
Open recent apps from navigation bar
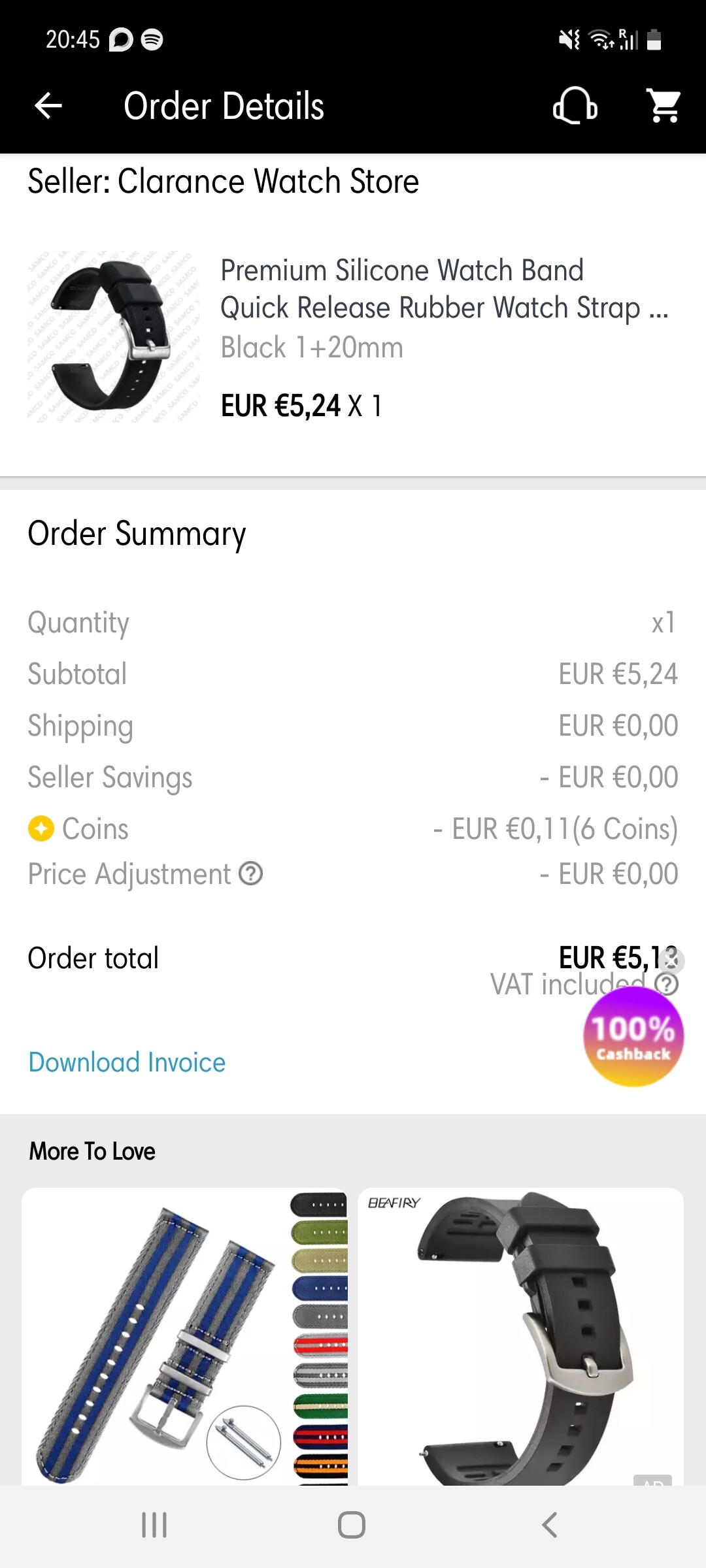[x=155, y=1525]
